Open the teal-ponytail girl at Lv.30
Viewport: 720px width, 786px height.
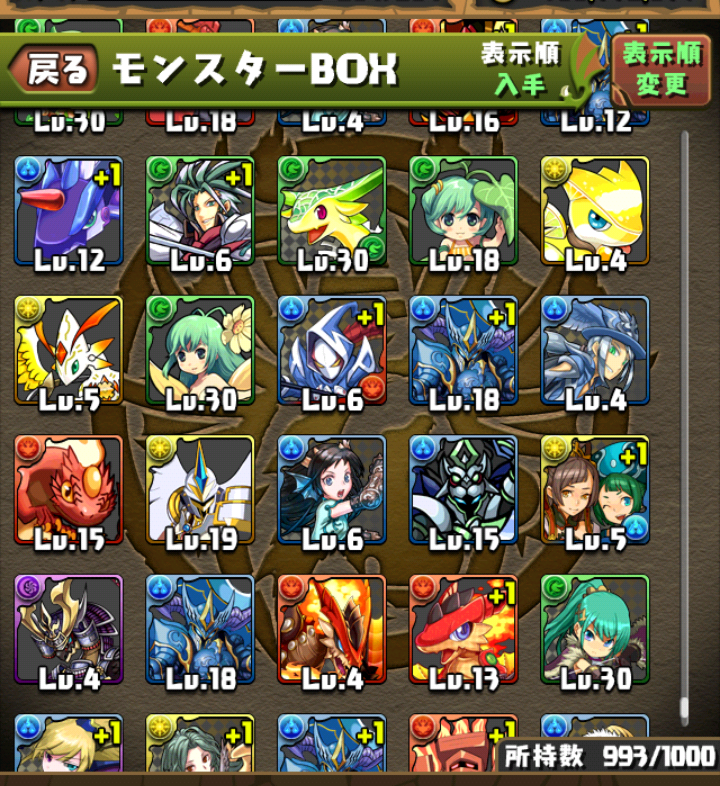pyautogui.click(x=595, y=630)
